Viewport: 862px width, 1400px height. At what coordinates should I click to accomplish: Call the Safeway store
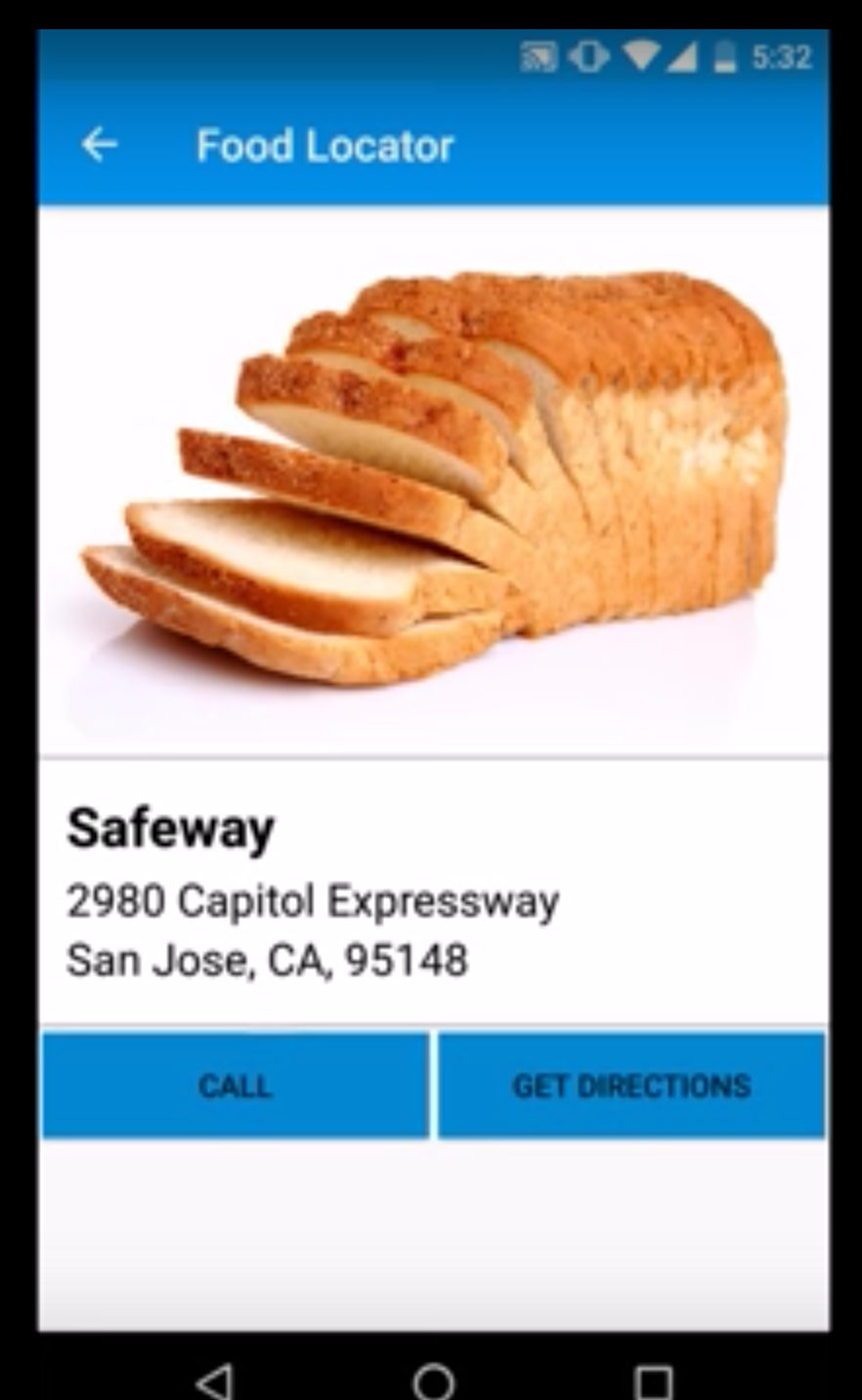click(235, 1085)
